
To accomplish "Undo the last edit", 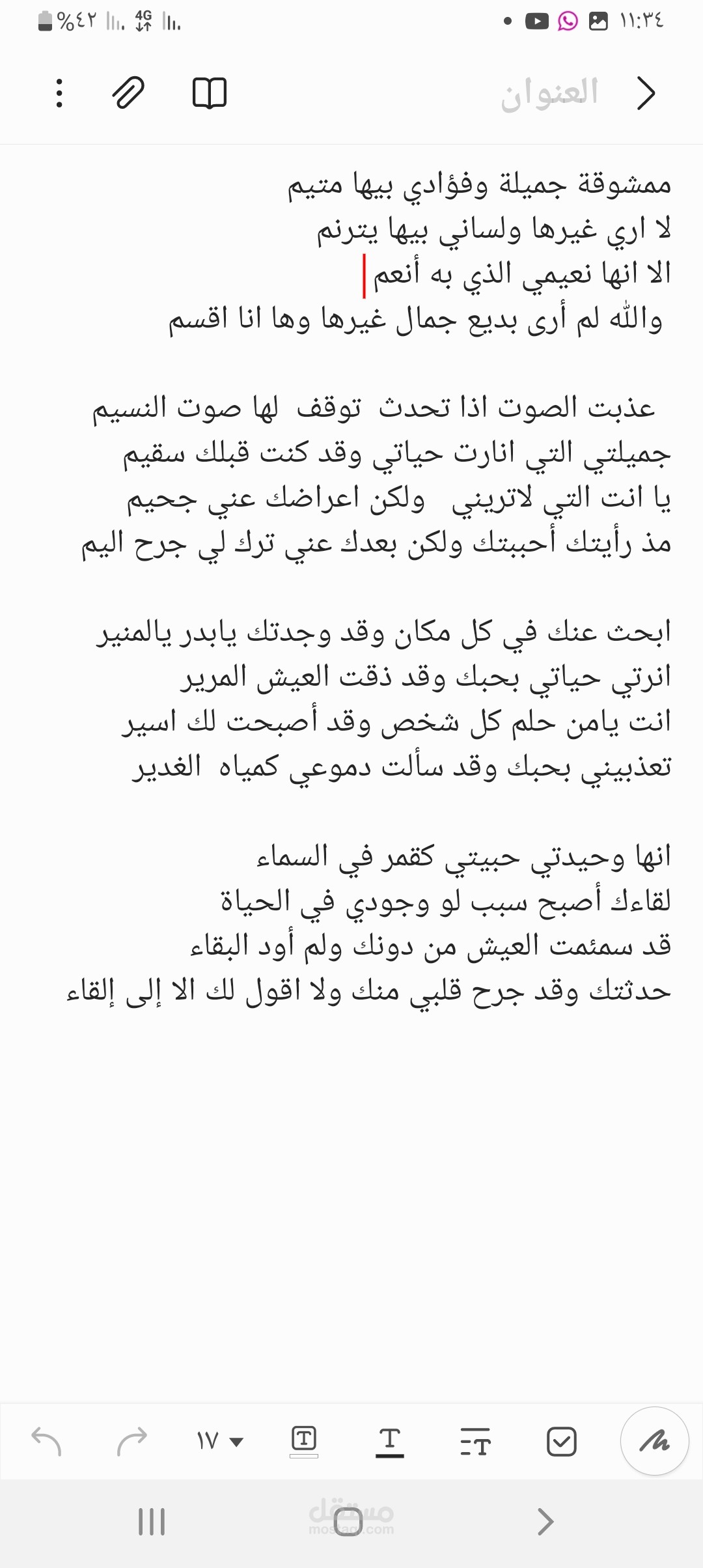I will coord(46,1441).
